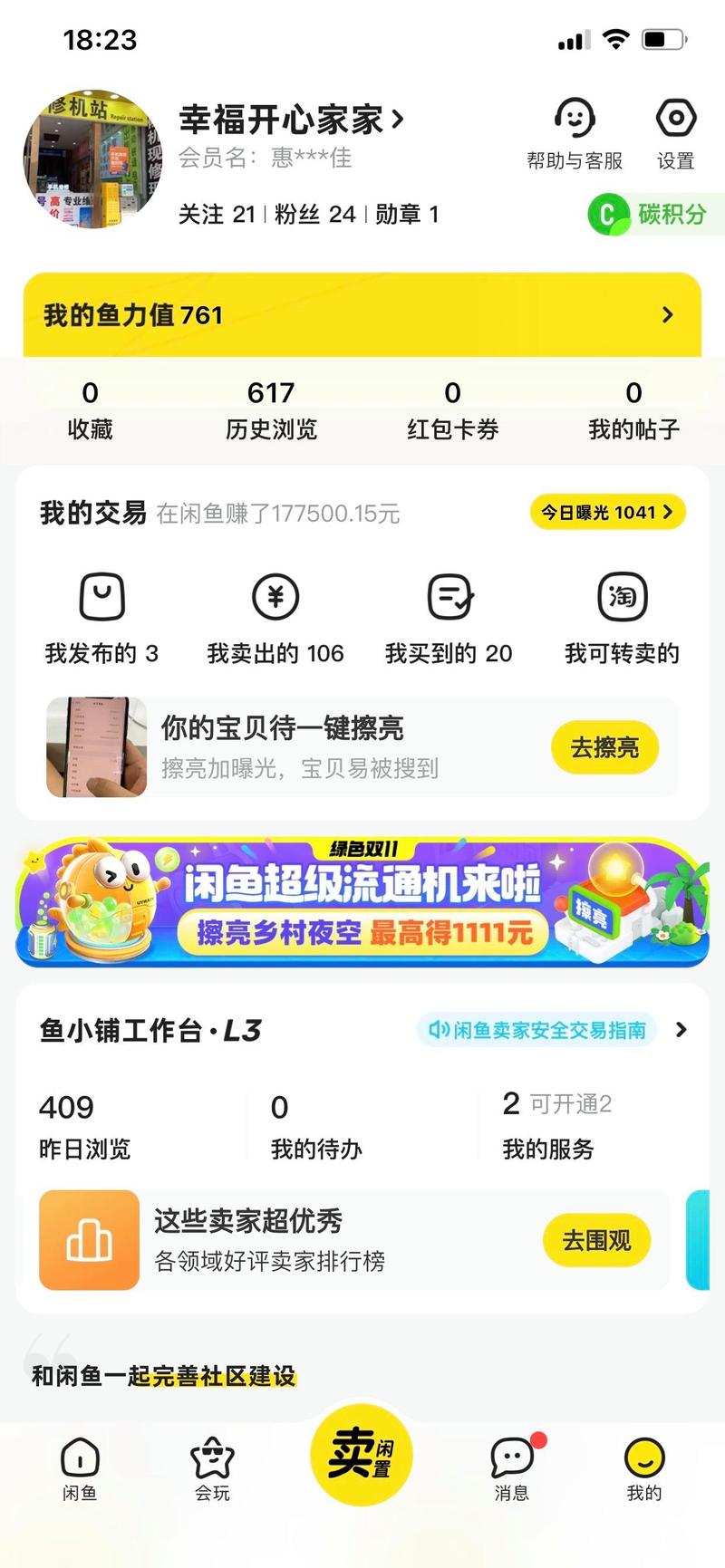725x1568 pixels.
Task: View the 碳积分 badge
Action: [x=652, y=215]
